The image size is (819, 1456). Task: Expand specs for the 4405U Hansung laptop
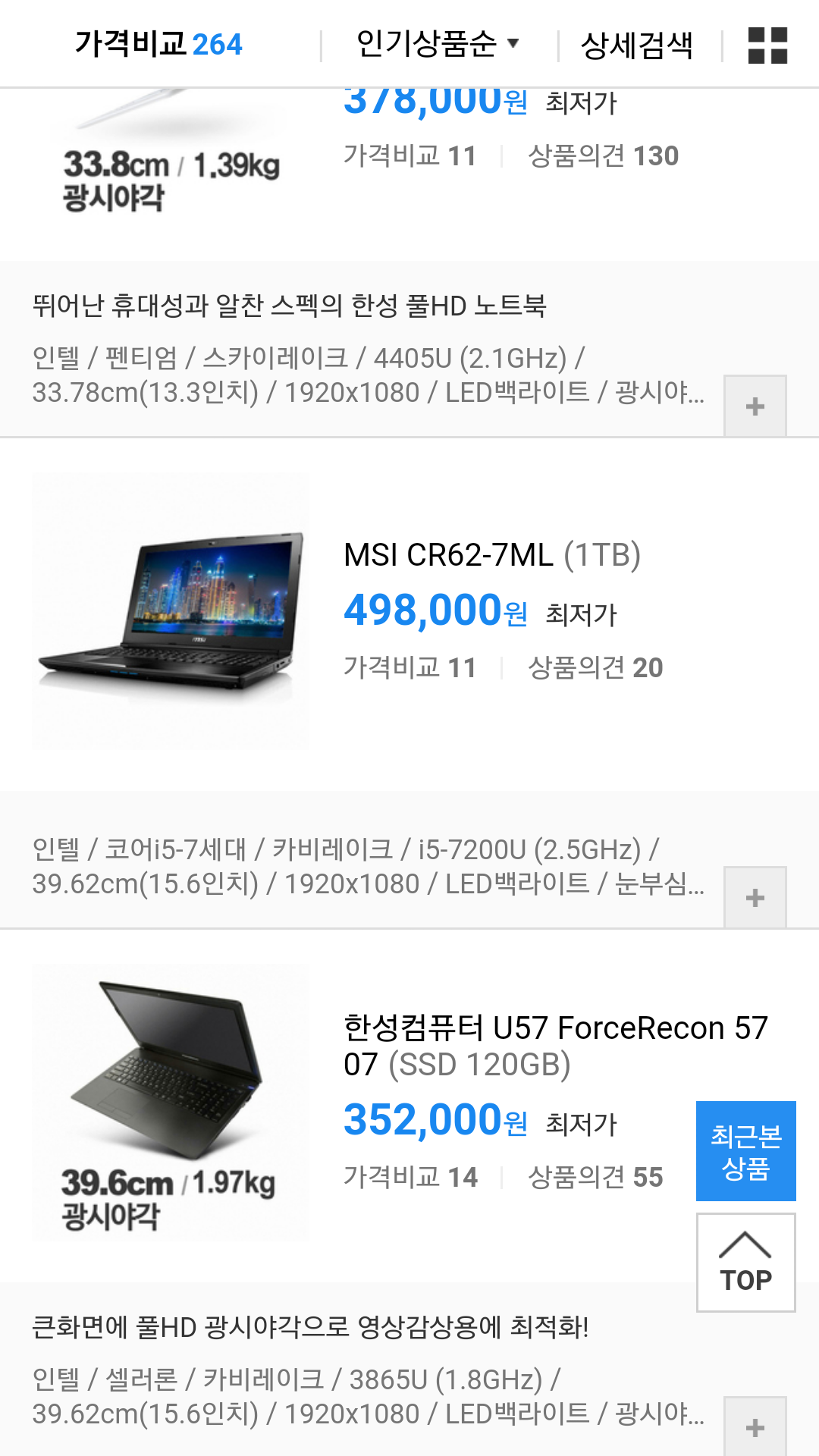point(755,406)
